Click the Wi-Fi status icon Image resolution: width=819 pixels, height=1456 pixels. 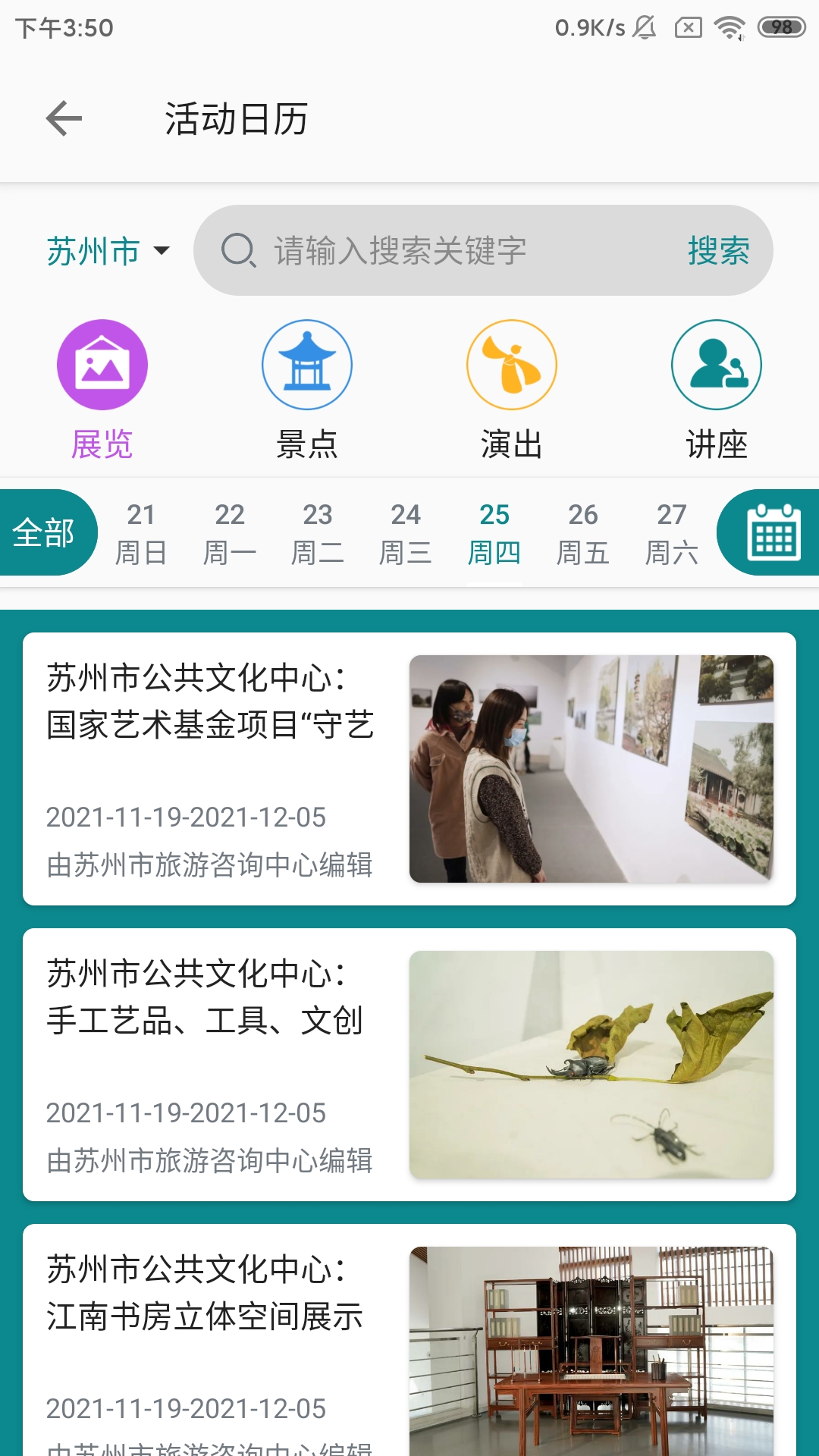tap(729, 27)
